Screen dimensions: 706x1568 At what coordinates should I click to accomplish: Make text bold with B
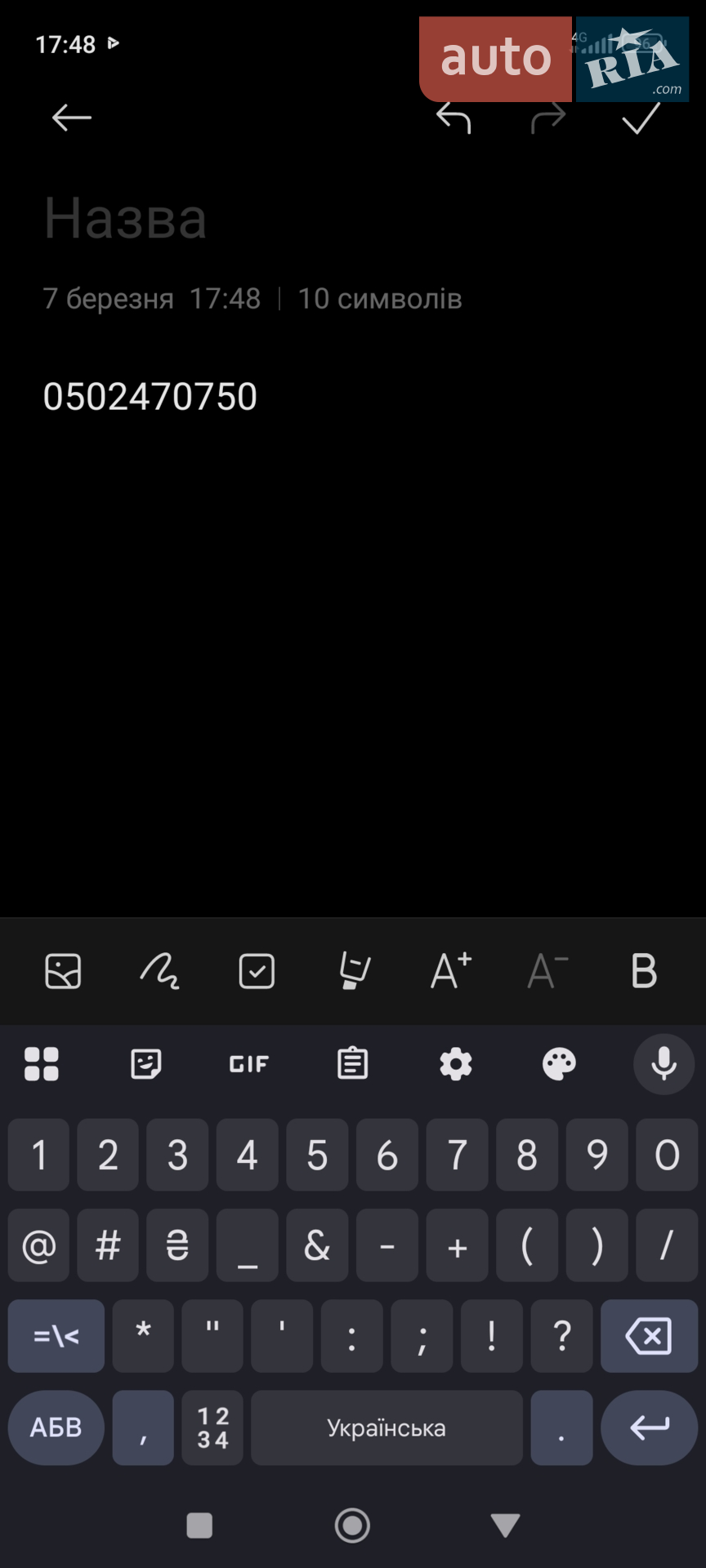644,971
